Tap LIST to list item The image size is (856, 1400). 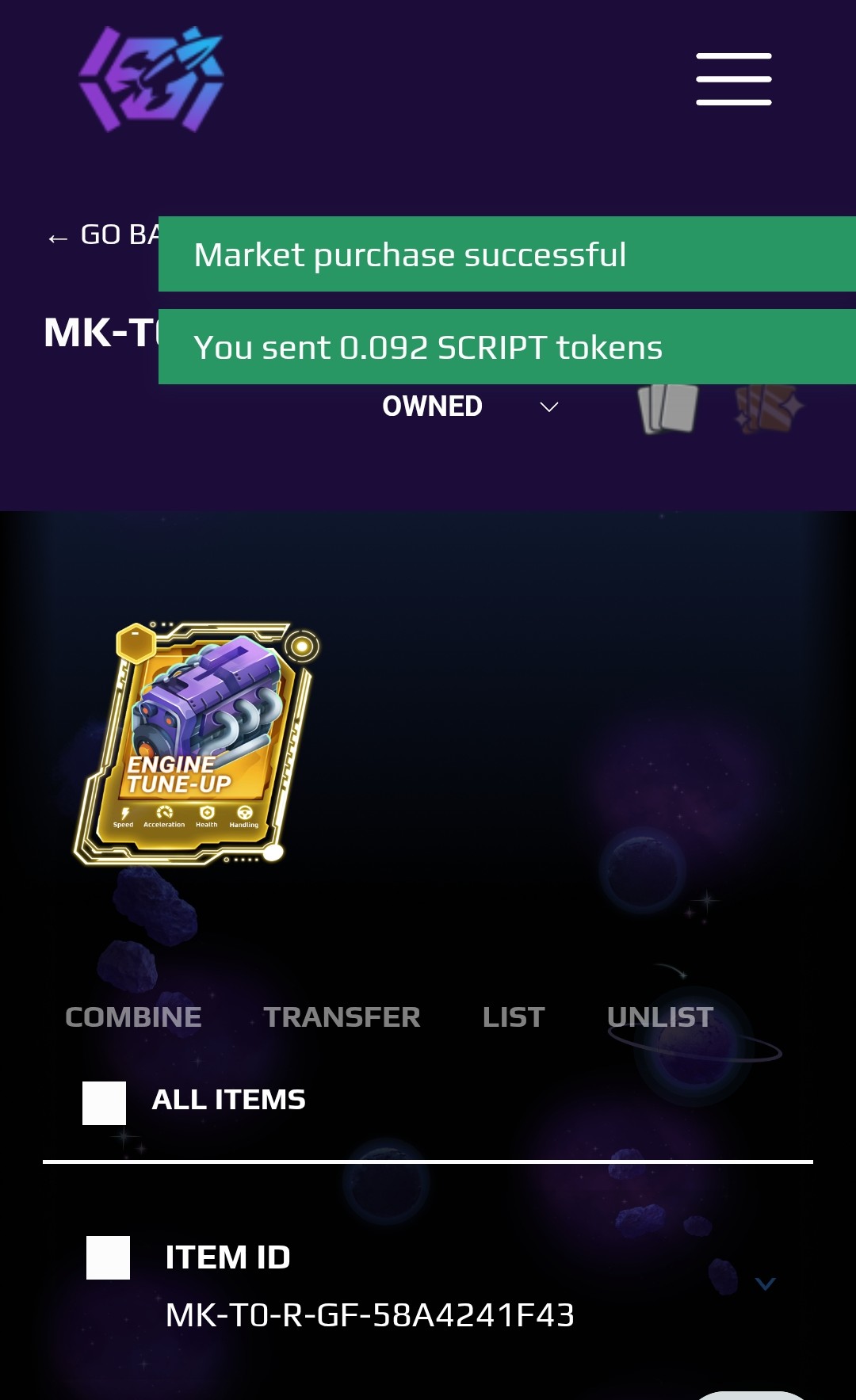click(514, 1017)
